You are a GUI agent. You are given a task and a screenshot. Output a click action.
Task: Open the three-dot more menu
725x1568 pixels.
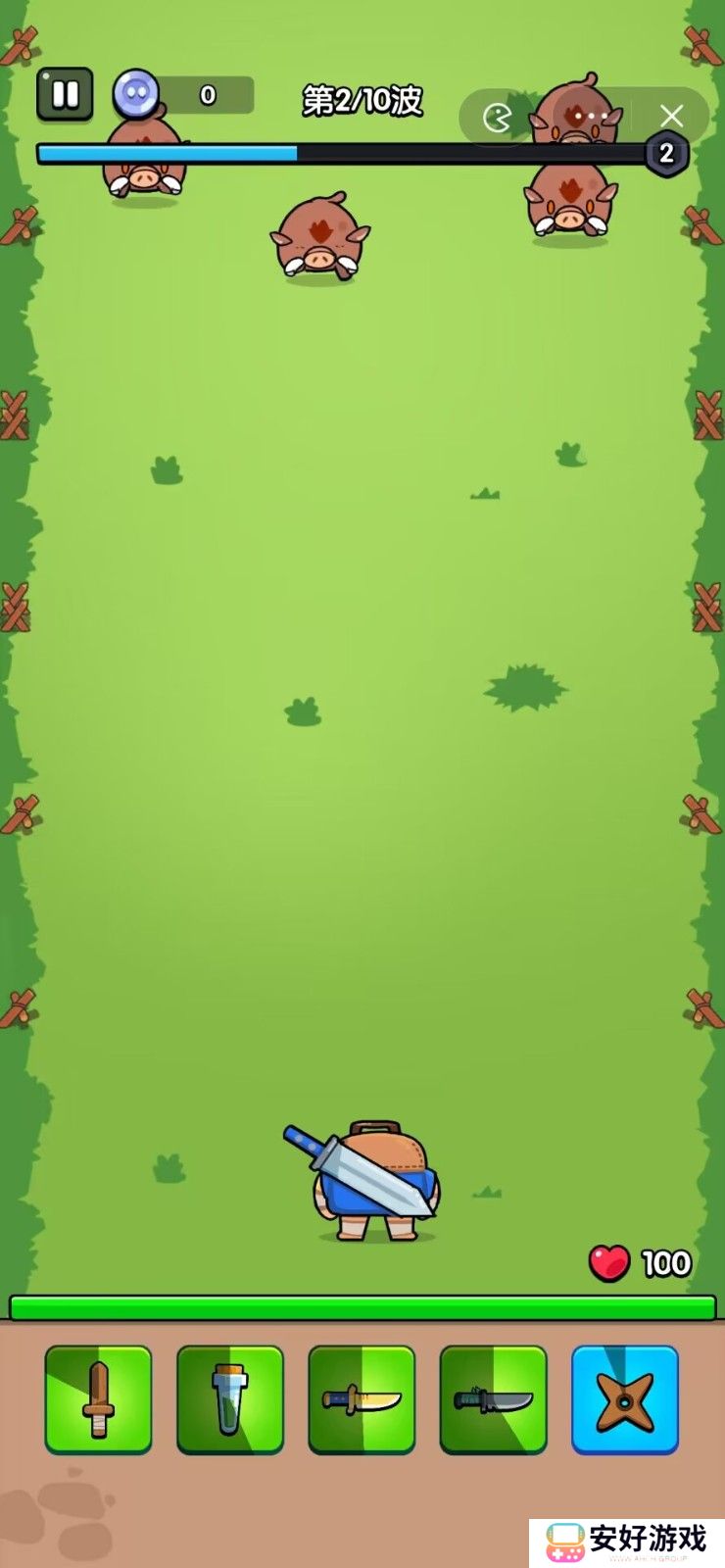pos(591,116)
